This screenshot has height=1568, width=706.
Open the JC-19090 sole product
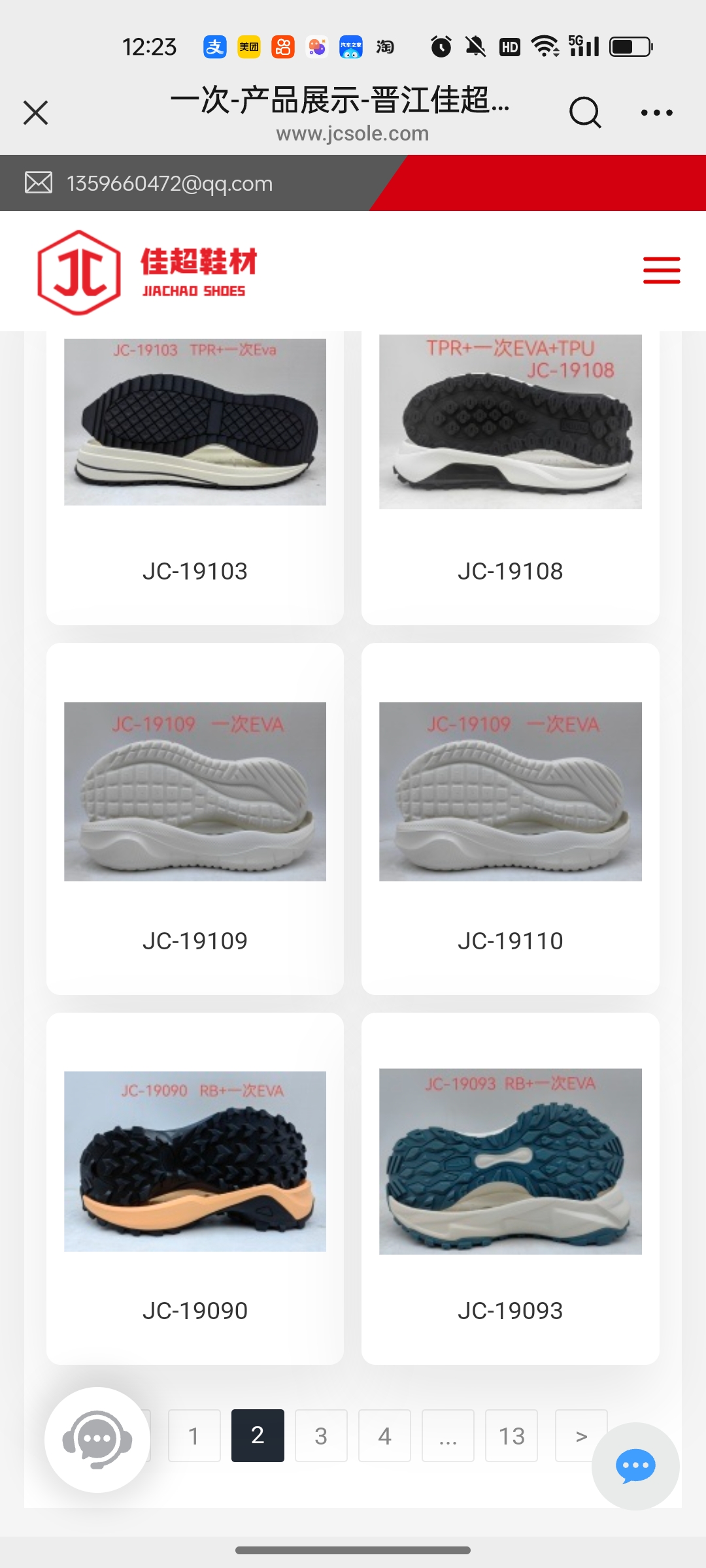click(x=195, y=1188)
